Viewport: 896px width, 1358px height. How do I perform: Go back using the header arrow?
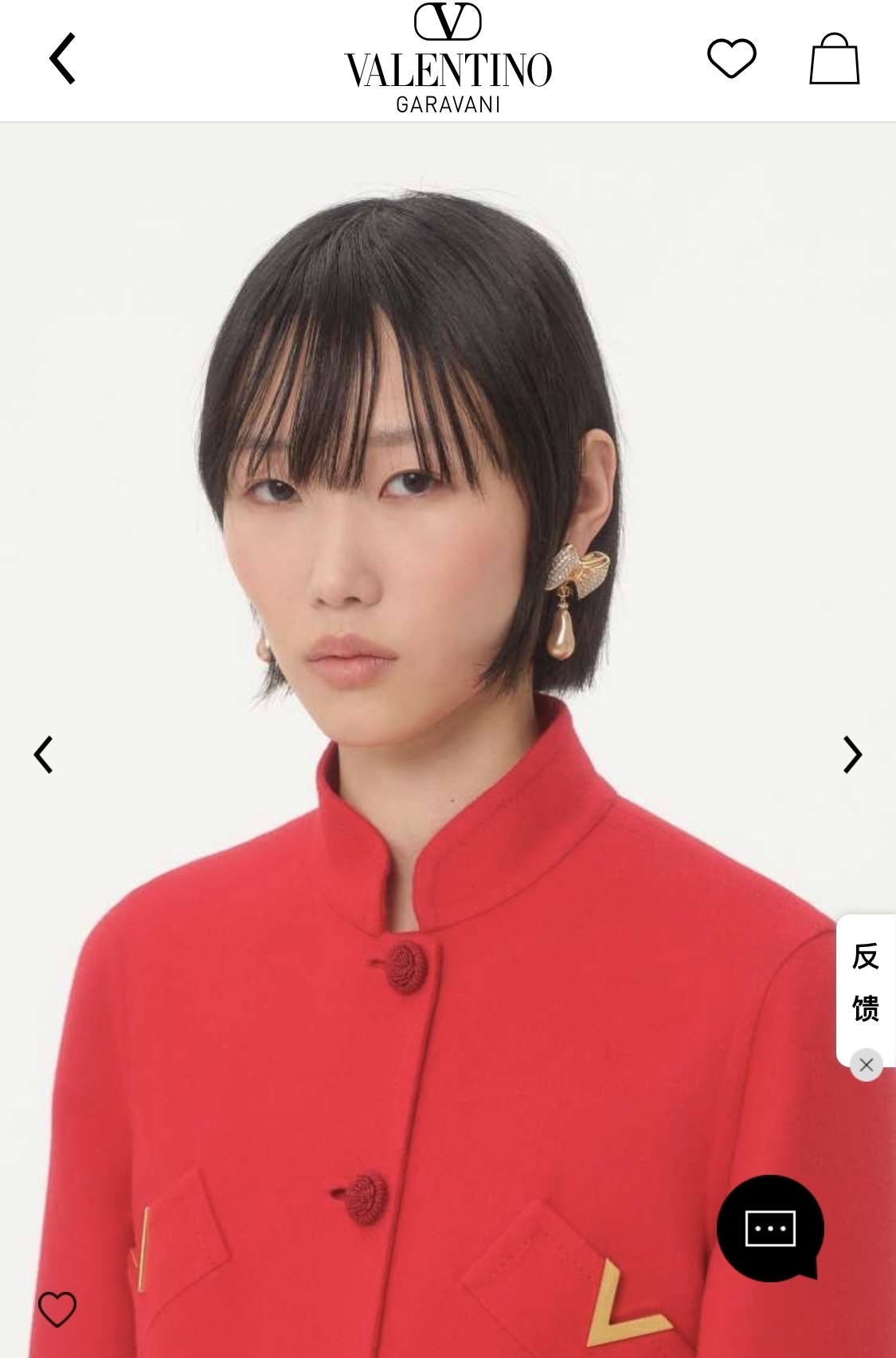[x=62, y=58]
